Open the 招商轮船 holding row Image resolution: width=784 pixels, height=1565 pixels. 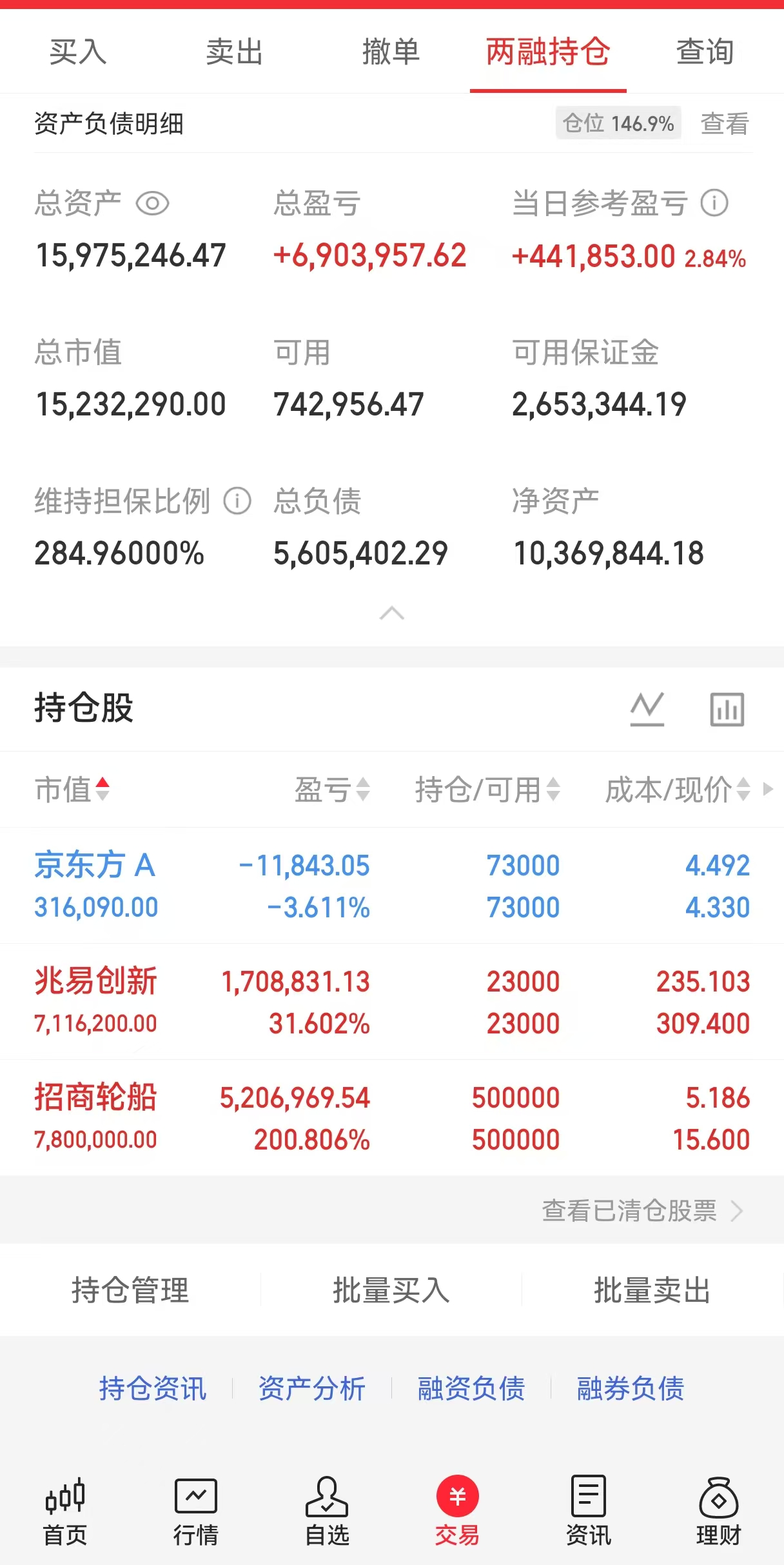(391, 1118)
